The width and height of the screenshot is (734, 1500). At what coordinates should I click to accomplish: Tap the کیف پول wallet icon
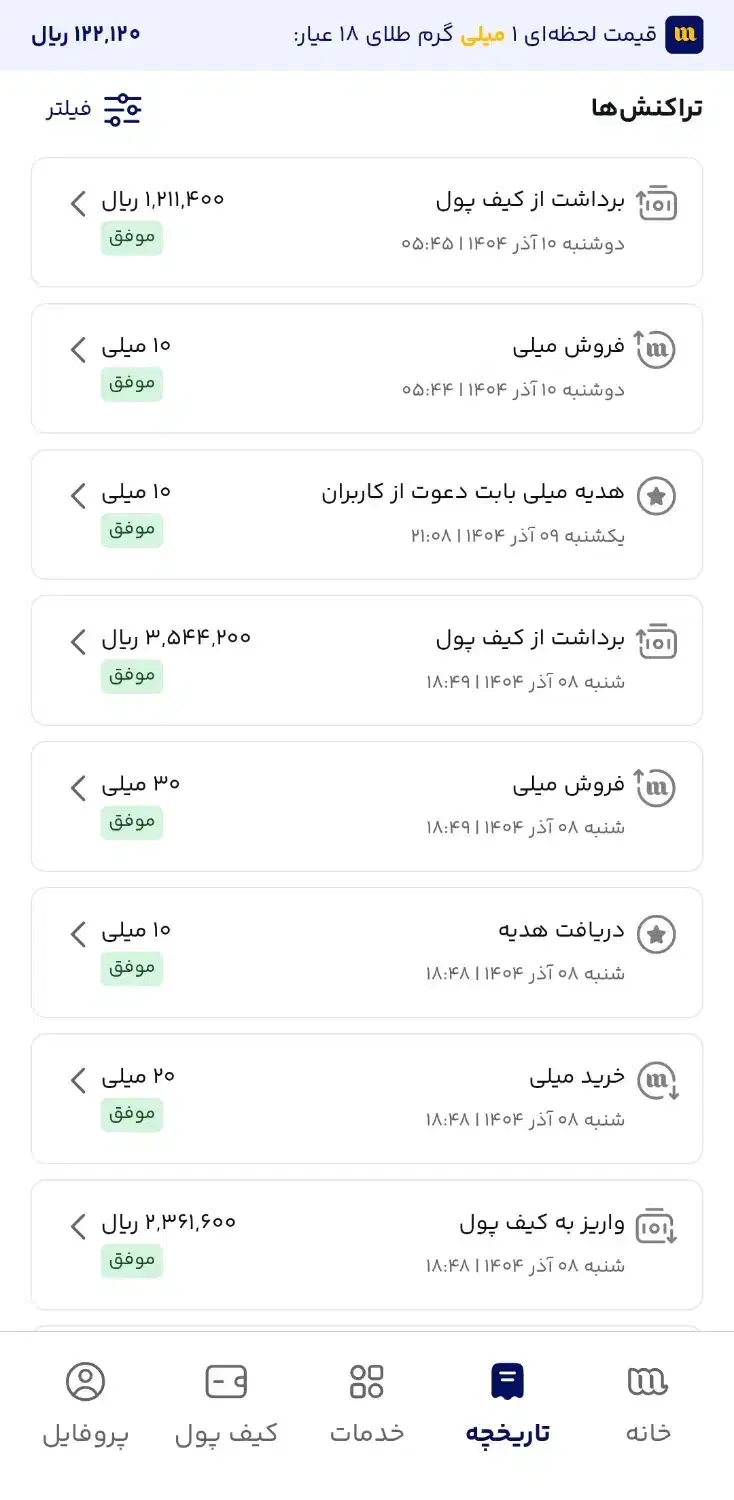(228, 1382)
